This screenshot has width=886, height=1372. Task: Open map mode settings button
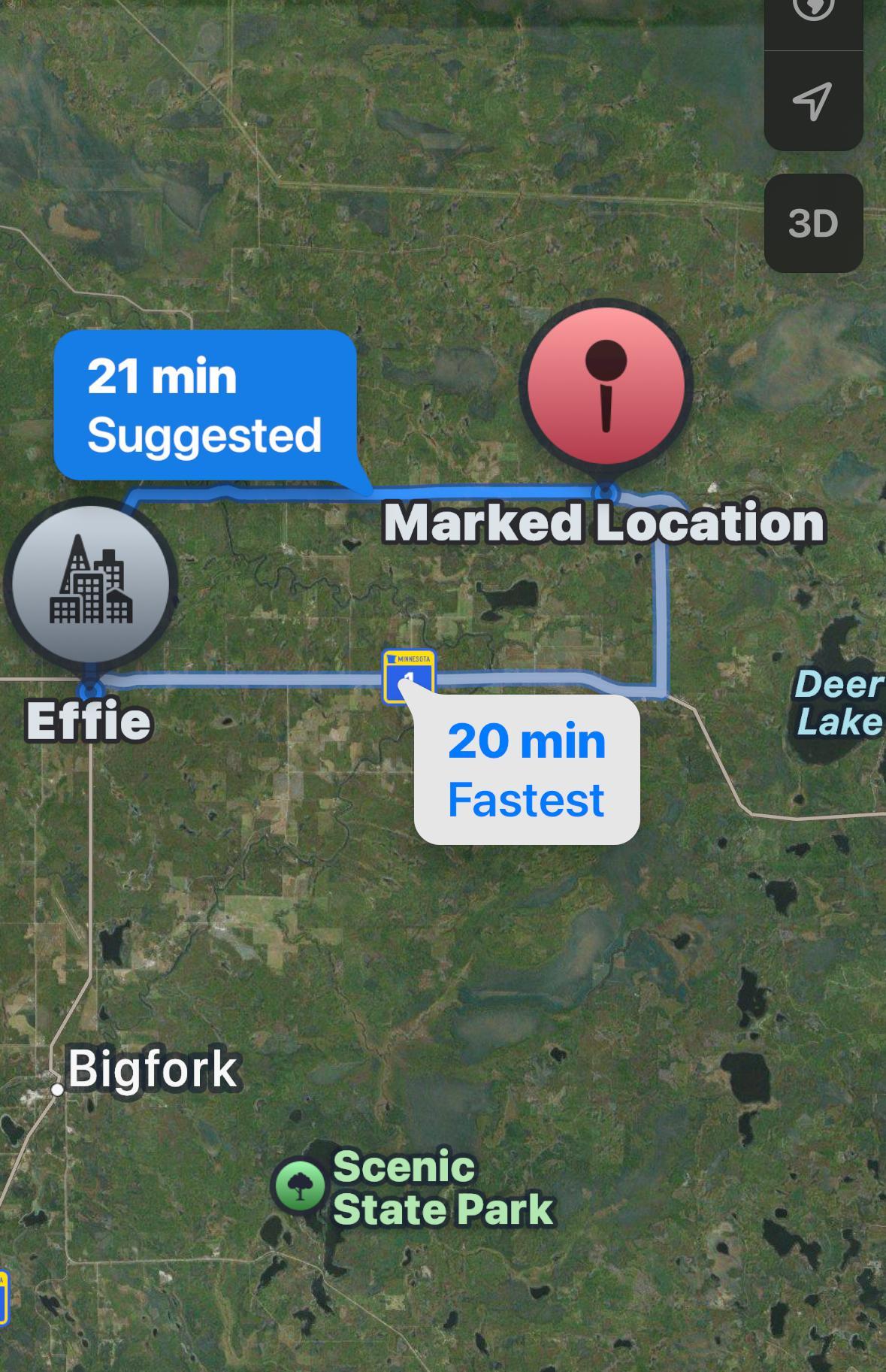pos(813,11)
